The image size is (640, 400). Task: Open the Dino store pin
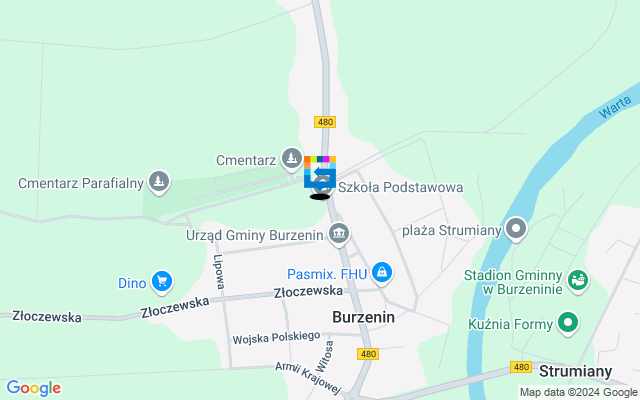tap(161, 282)
